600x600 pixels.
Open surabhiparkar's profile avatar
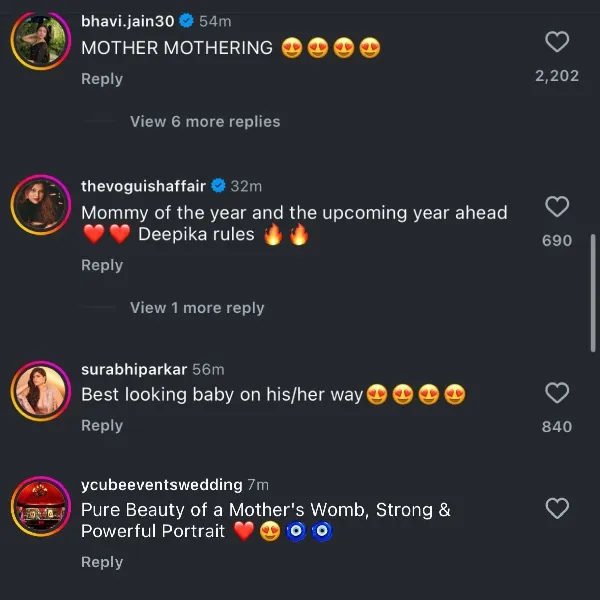point(40,391)
